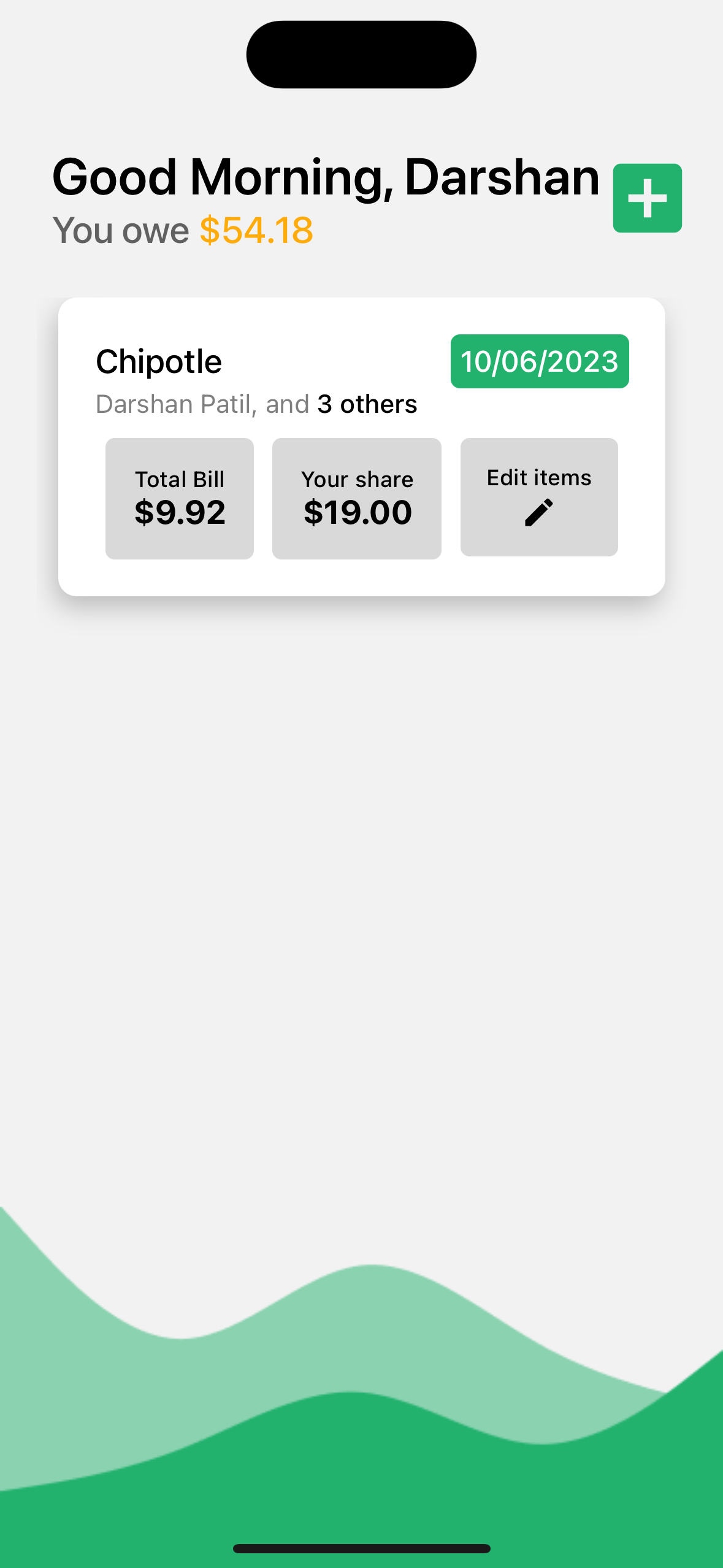Add a new bill with the plus button
Viewport: 723px width, 1568px height.
647,198
